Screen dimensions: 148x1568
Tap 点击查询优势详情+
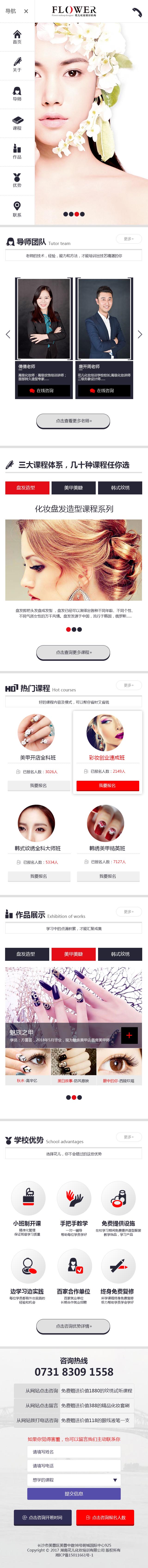pyautogui.click(x=73, y=1343)
